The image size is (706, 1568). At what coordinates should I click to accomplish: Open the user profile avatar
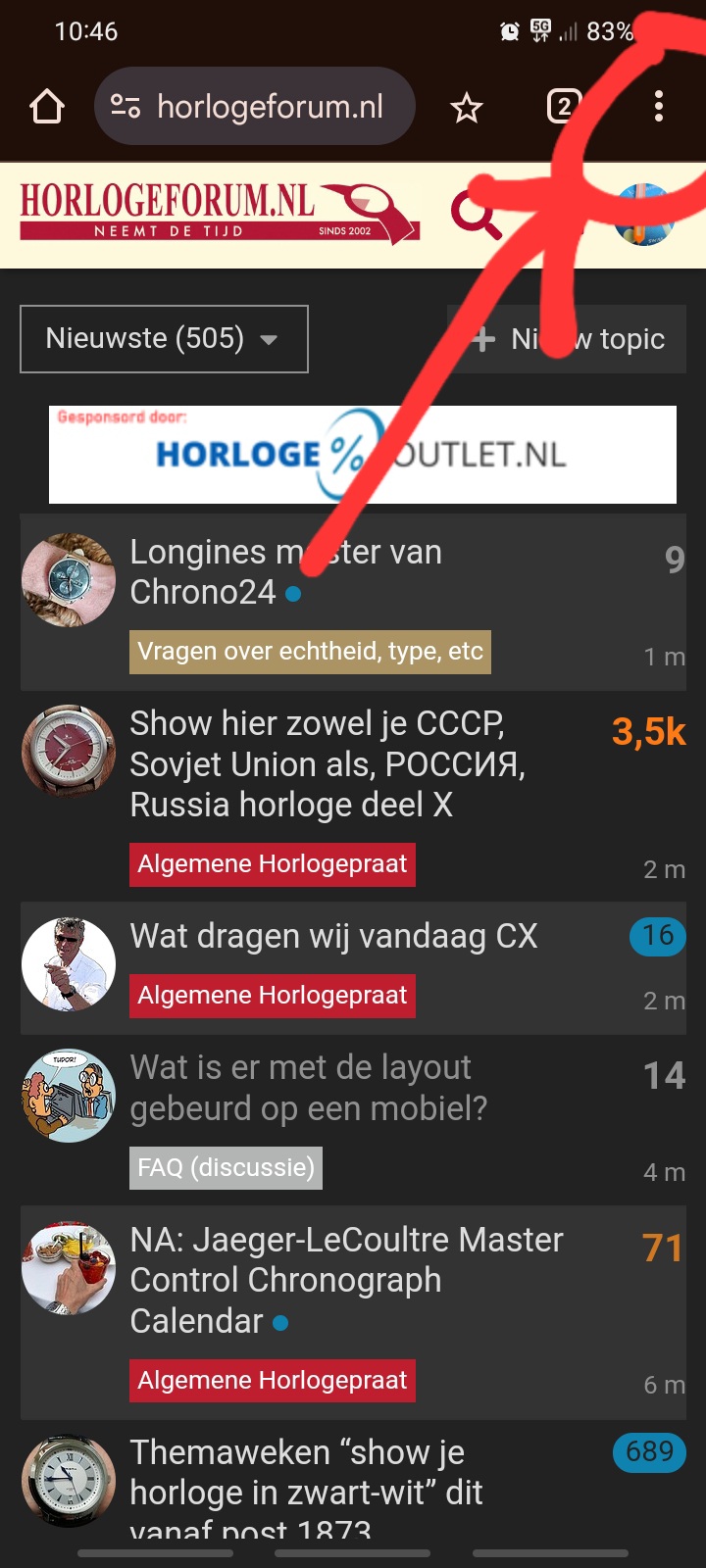[x=643, y=215]
